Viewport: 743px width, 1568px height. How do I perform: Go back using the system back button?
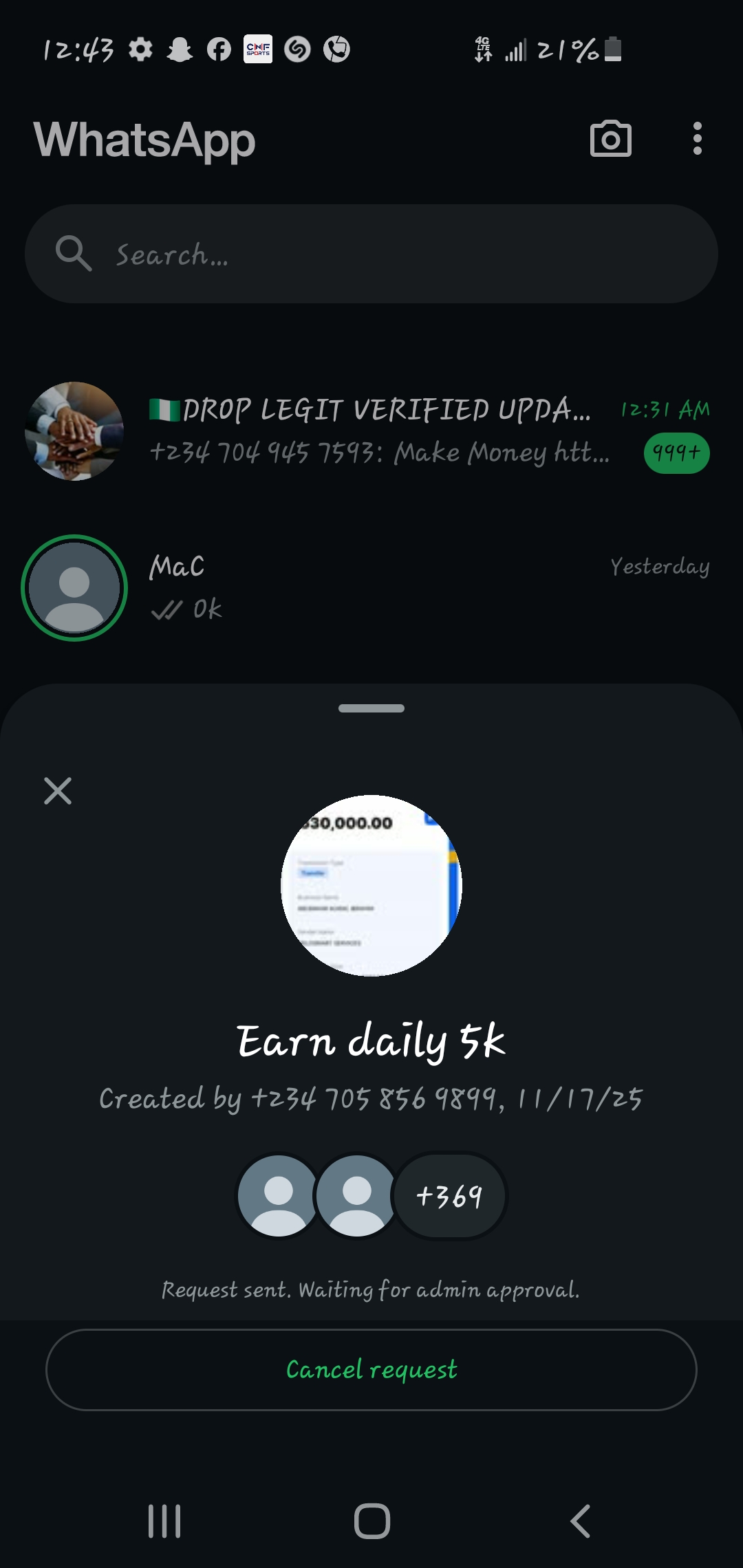(x=580, y=1521)
